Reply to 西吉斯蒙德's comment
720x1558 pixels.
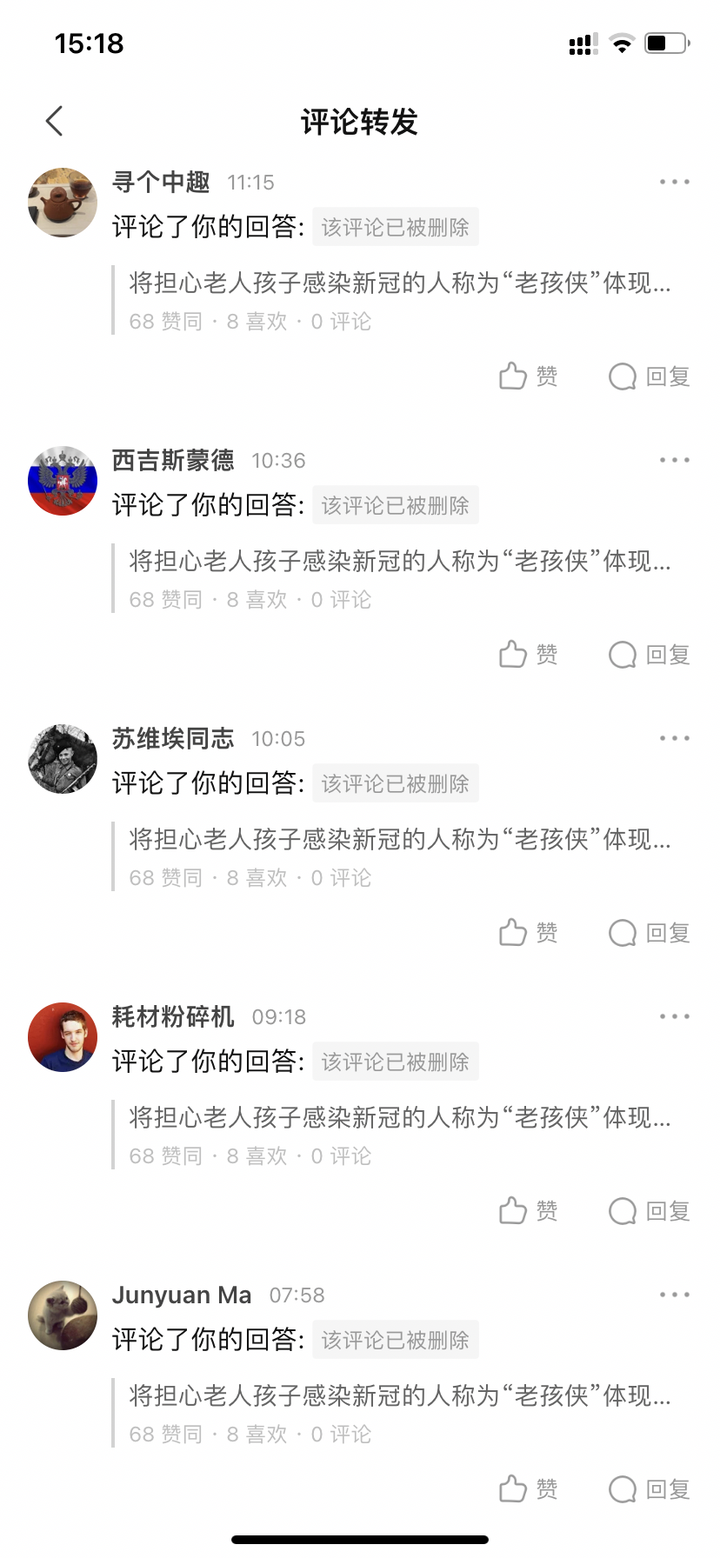coord(649,654)
